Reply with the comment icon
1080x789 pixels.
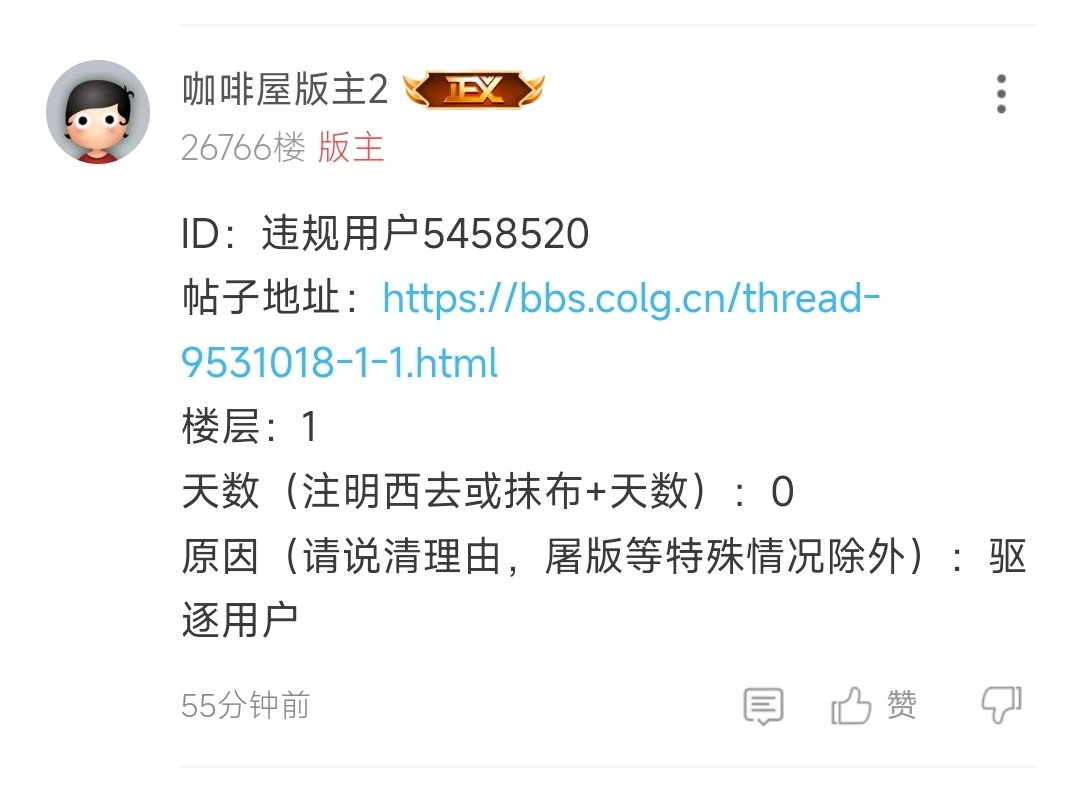pyautogui.click(x=763, y=706)
